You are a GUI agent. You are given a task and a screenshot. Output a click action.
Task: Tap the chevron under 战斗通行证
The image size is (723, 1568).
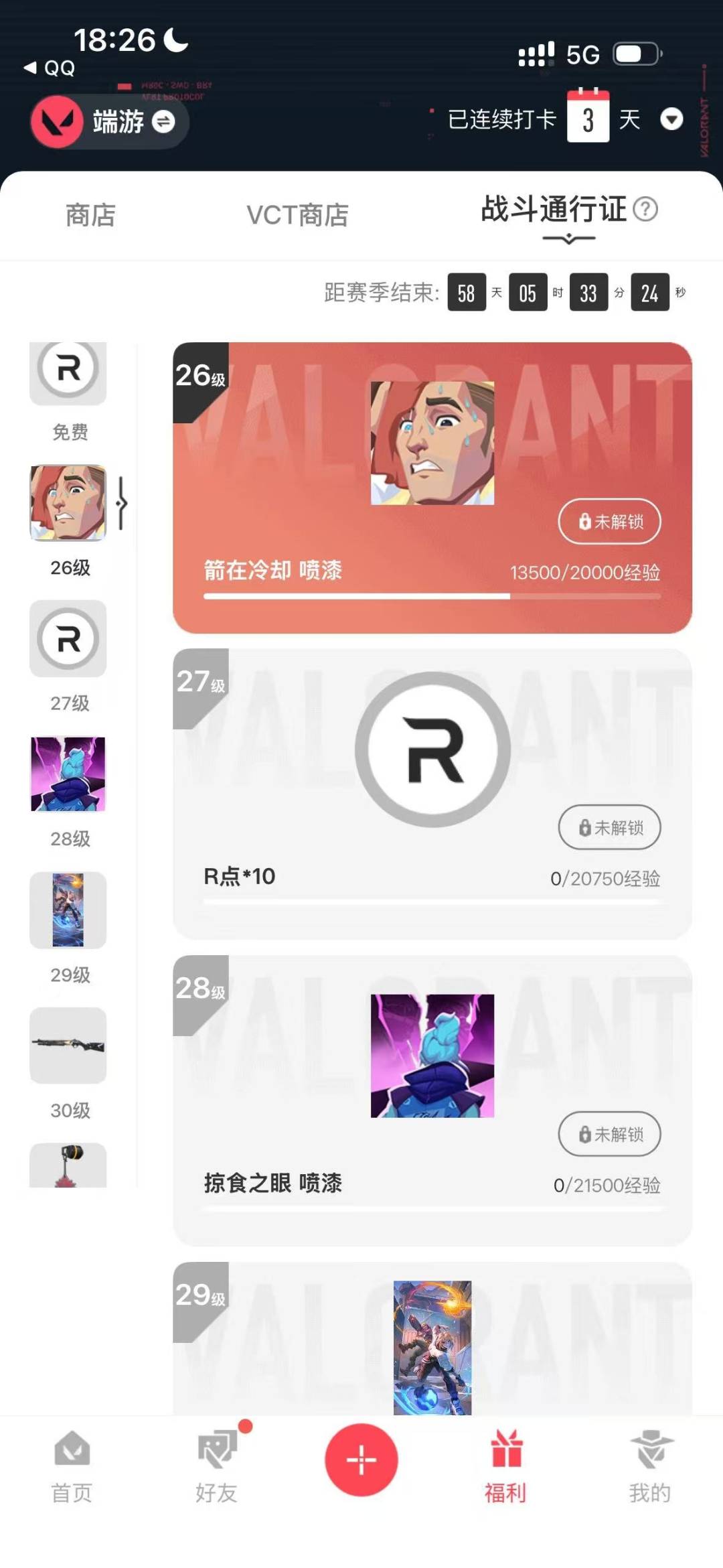pos(568,238)
